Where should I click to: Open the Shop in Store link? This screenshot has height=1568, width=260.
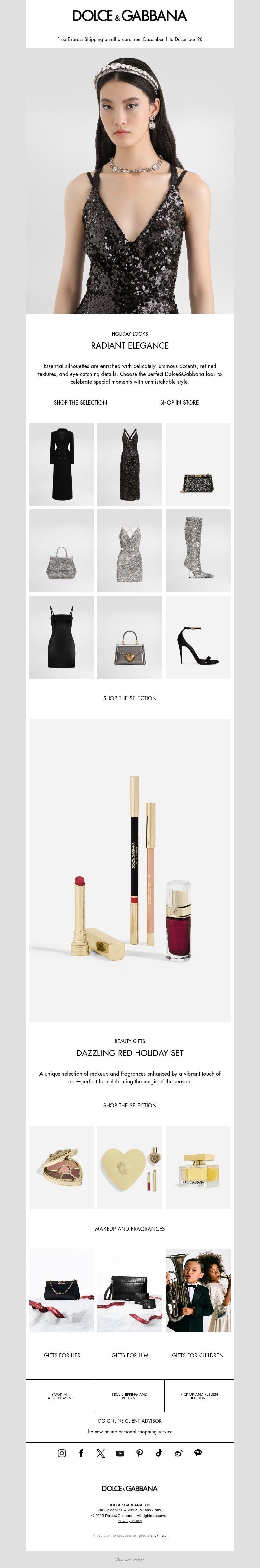tap(179, 402)
